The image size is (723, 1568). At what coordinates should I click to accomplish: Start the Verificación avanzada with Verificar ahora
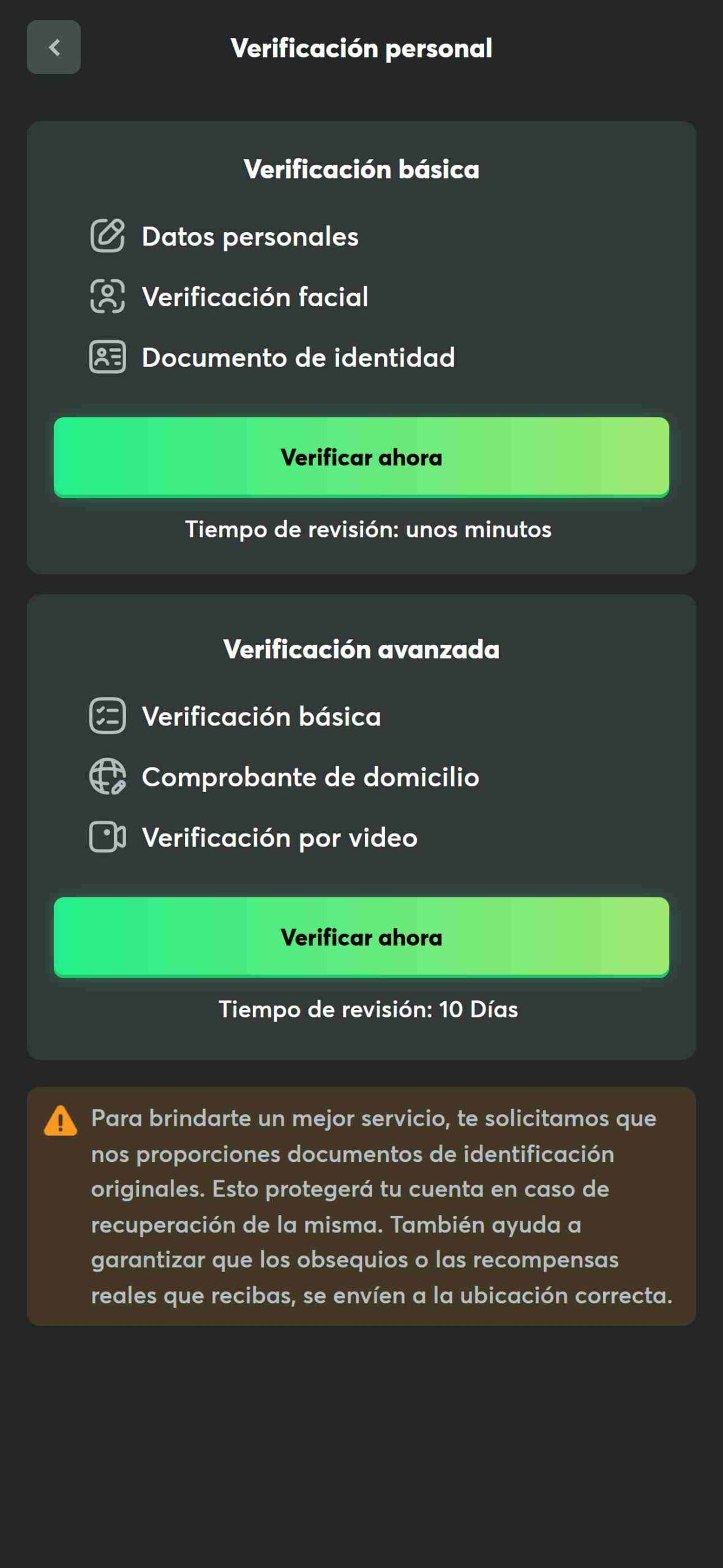pyautogui.click(x=361, y=937)
